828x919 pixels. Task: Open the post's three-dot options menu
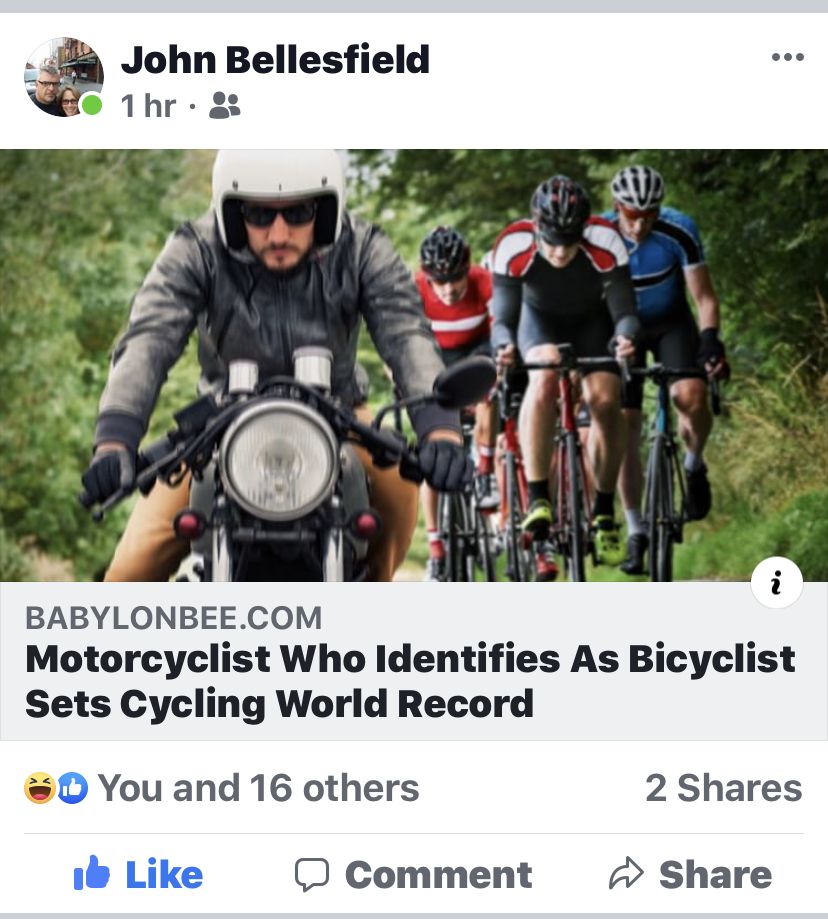tap(787, 58)
